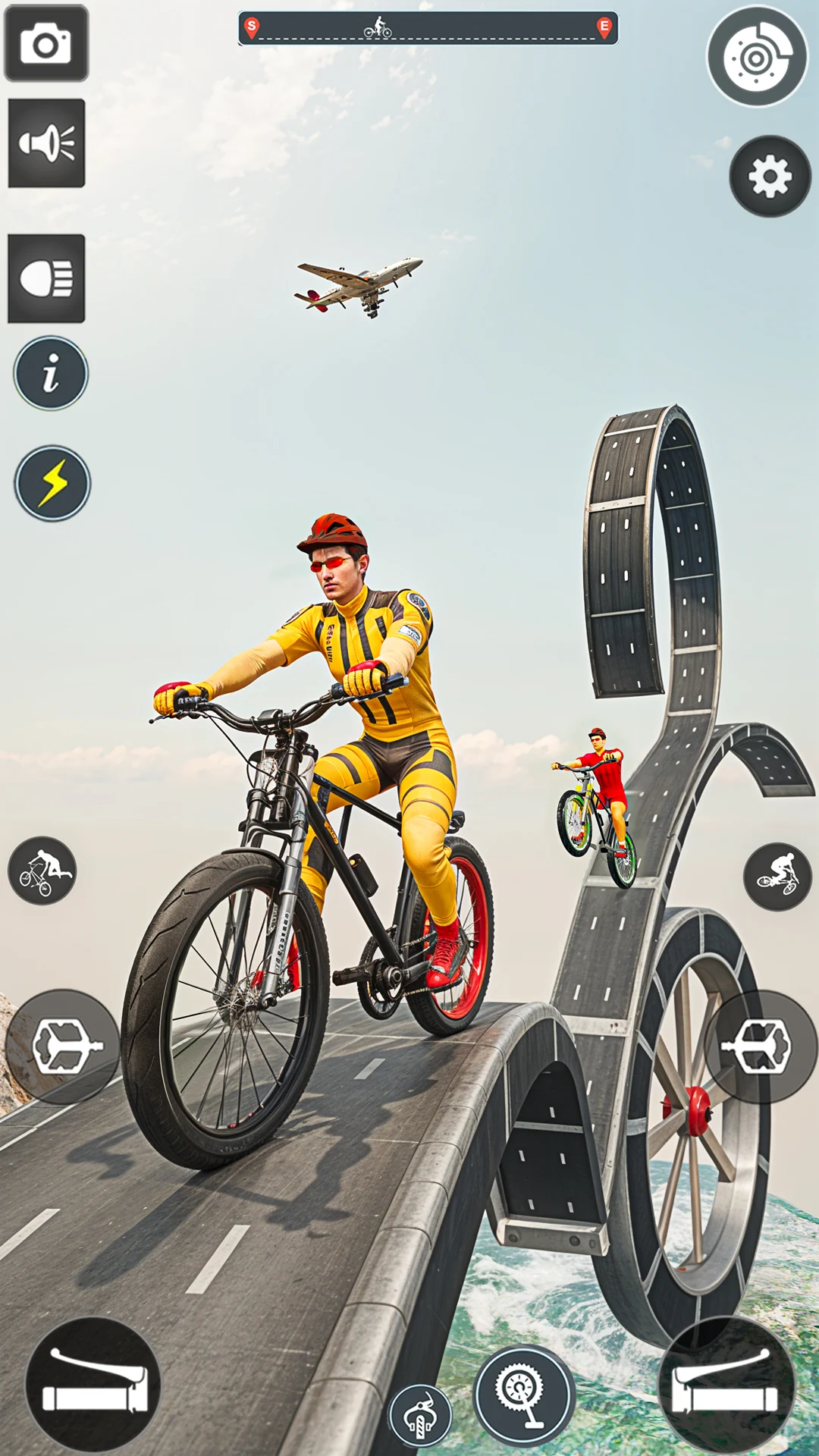The height and width of the screenshot is (1456, 819).
Task: Tap the left rider stunt button
Action: coord(42,871)
